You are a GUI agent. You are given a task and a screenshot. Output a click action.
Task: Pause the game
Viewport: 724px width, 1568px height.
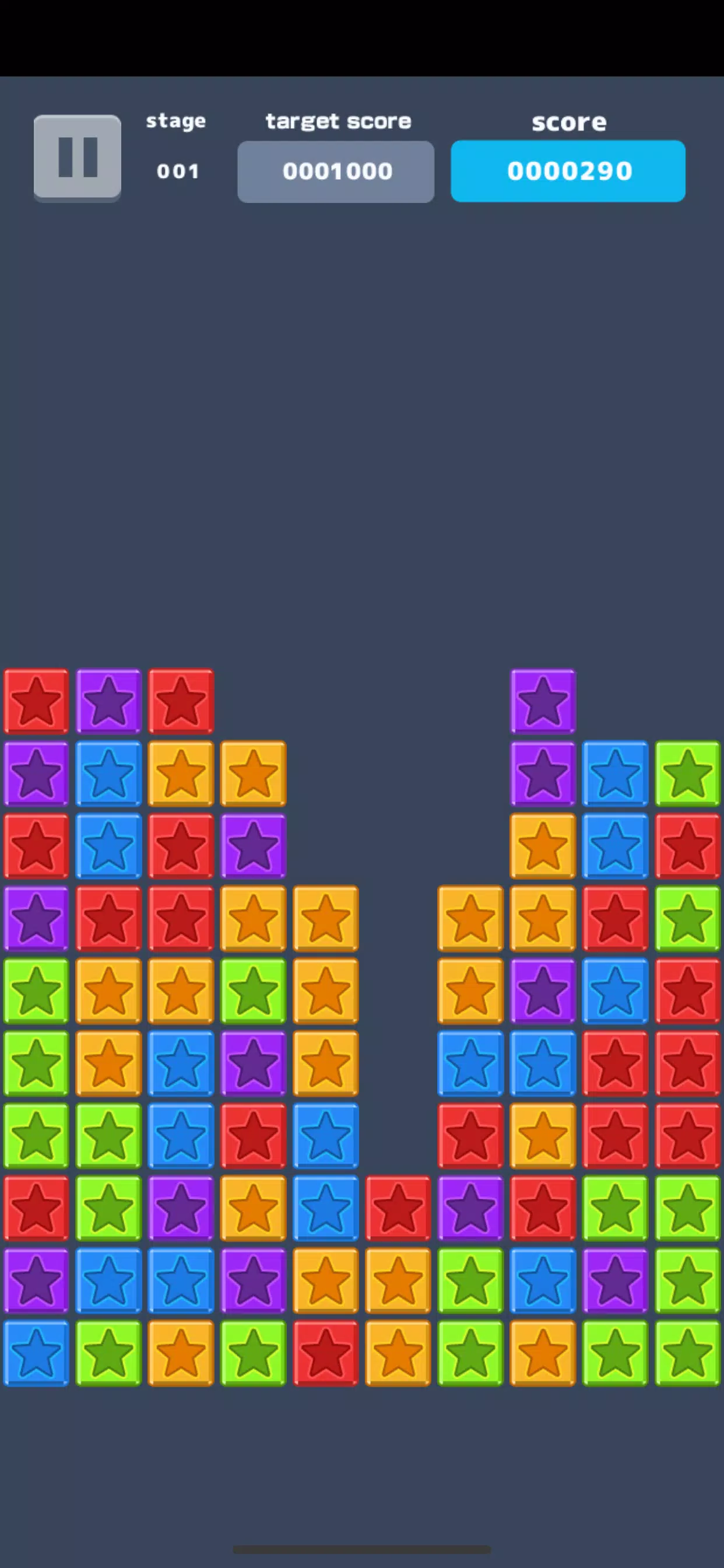tap(78, 157)
